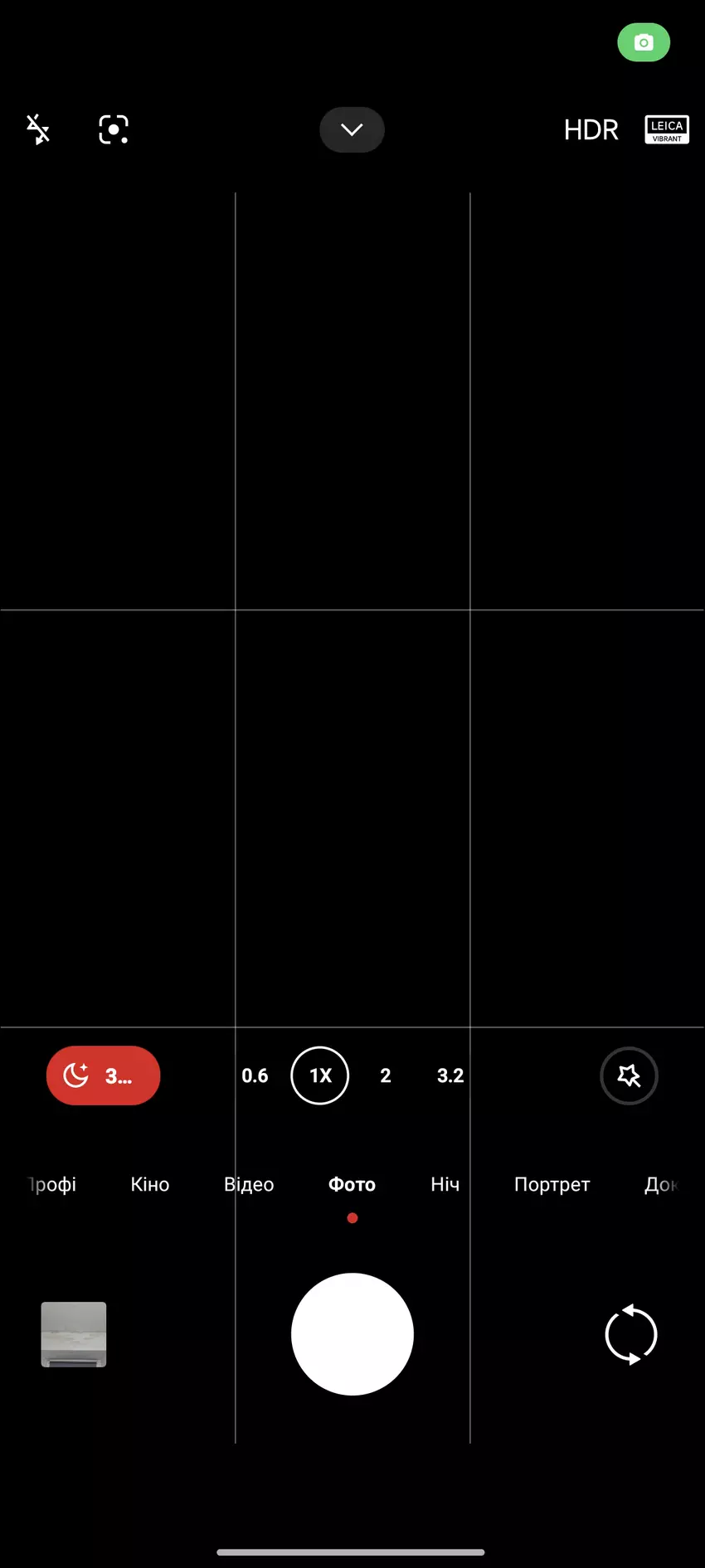This screenshot has height=1568, width=705.
Task: Select the 1X zoom level
Action: (320, 1075)
